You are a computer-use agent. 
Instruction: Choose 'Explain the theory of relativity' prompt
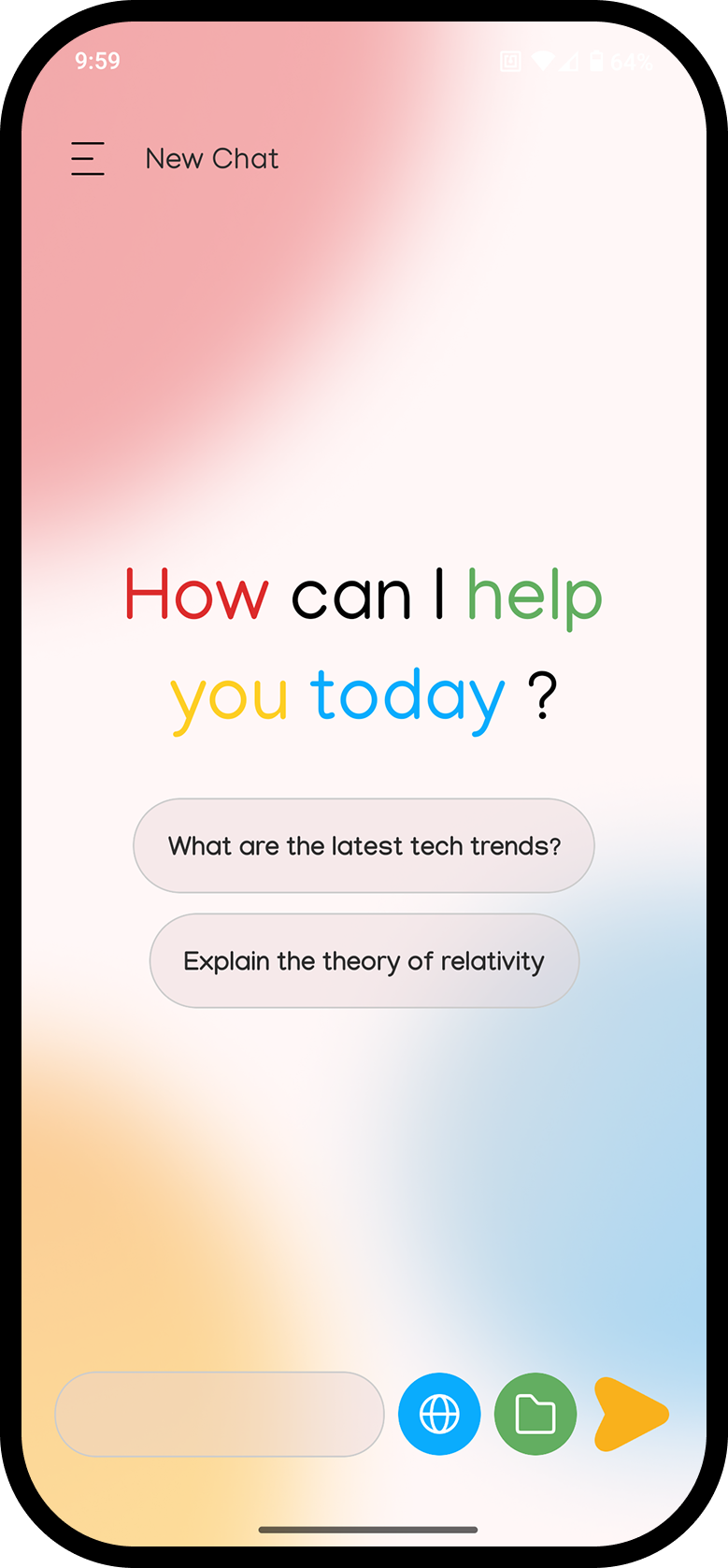(x=364, y=961)
